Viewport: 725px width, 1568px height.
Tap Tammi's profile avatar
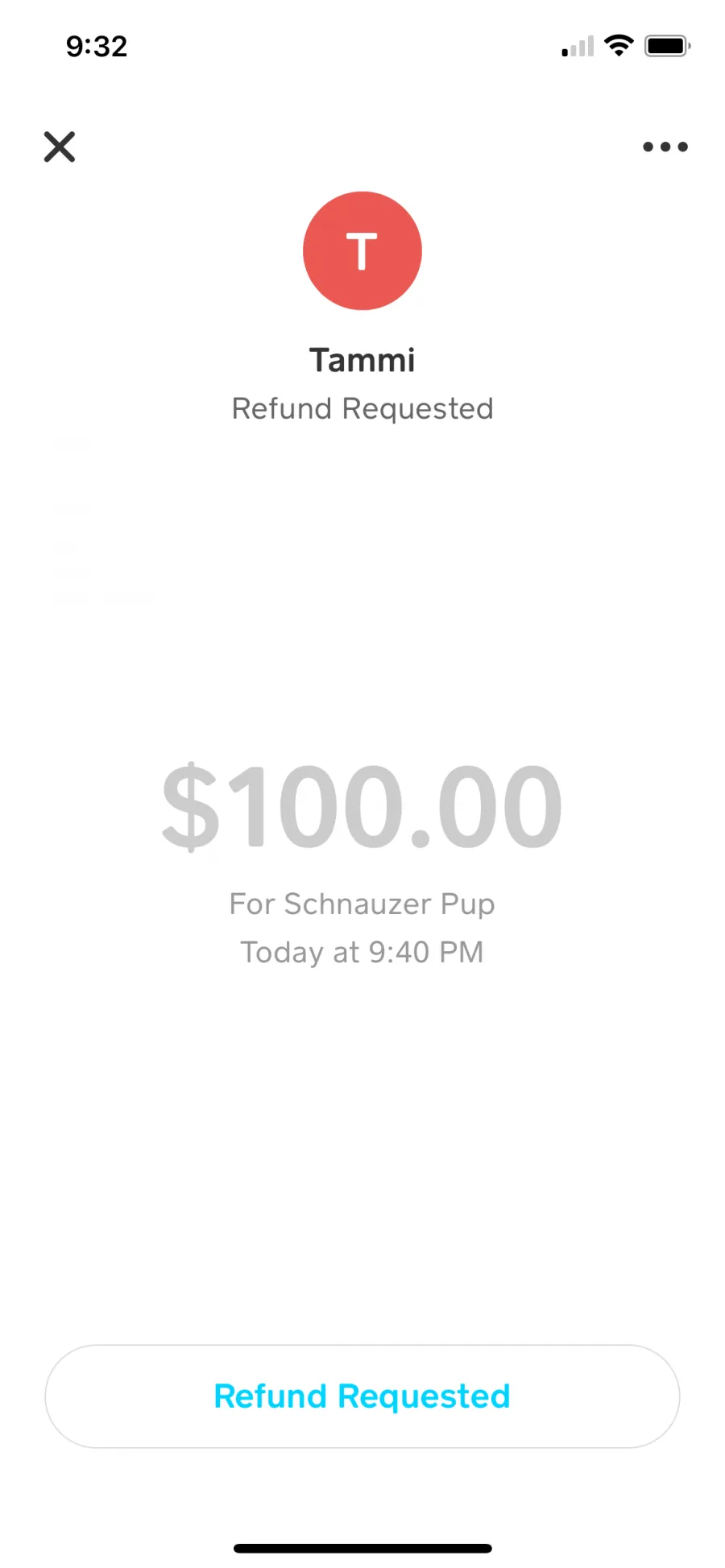[x=362, y=250]
